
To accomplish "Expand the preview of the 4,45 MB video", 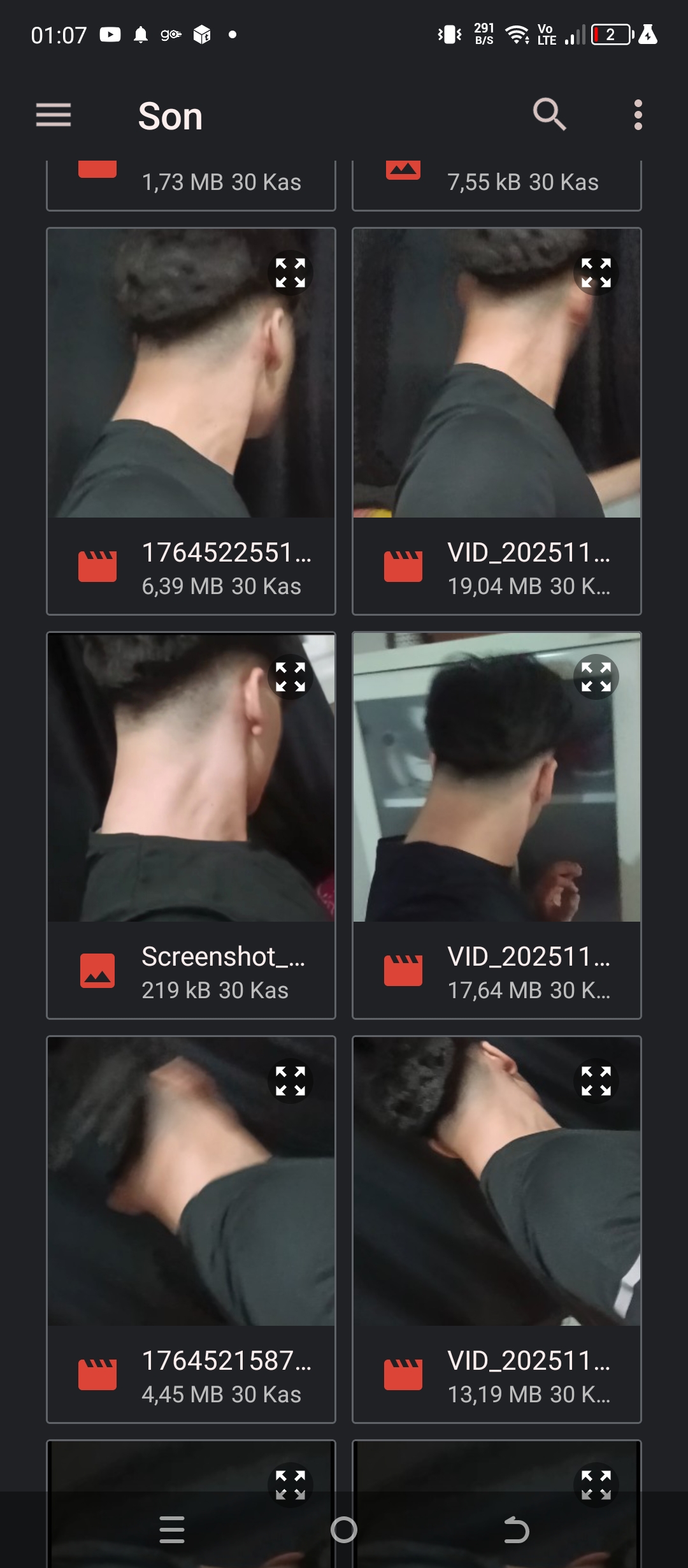I will tap(290, 1081).
